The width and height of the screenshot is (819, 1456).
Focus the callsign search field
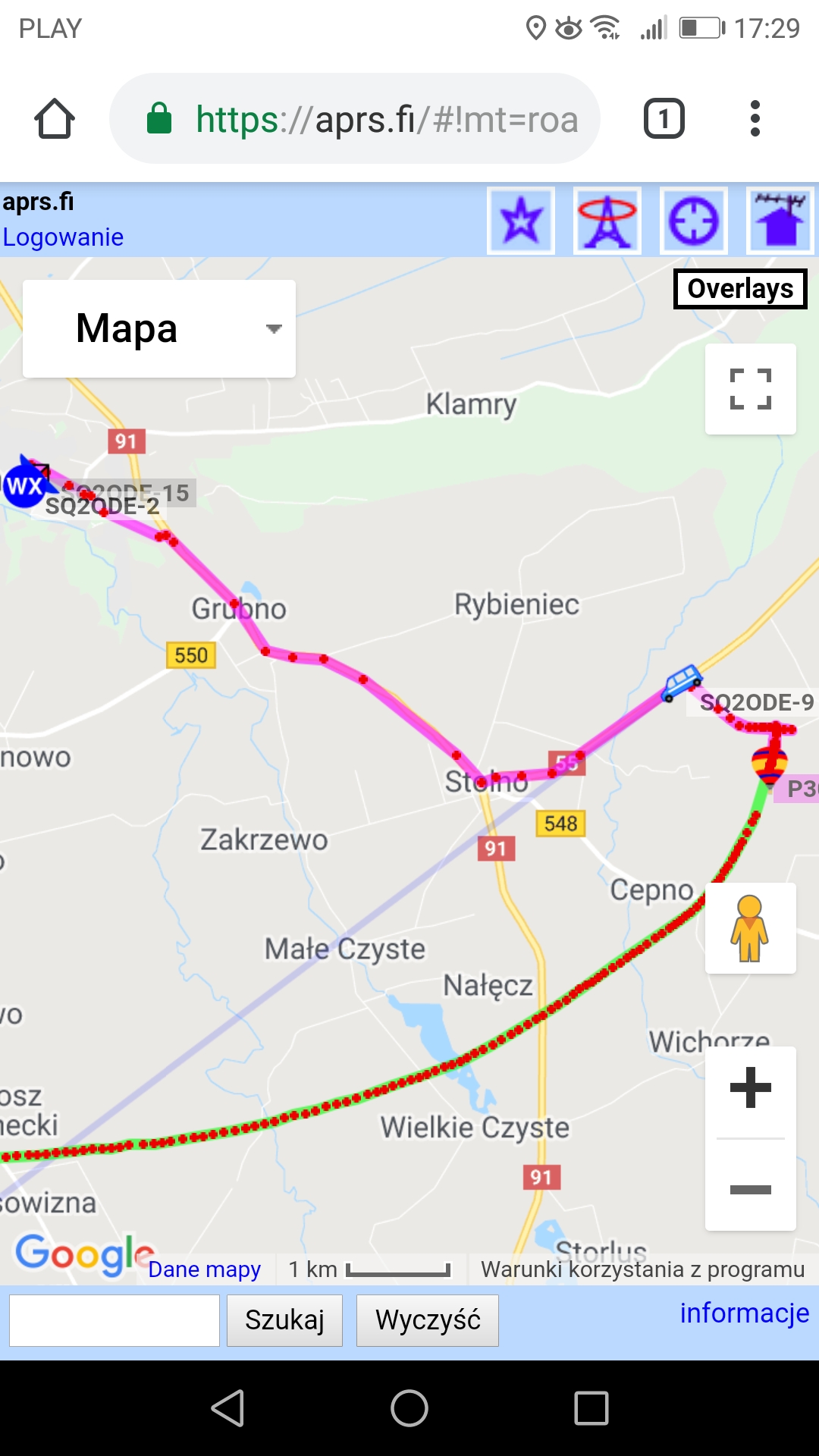click(x=115, y=1320)
